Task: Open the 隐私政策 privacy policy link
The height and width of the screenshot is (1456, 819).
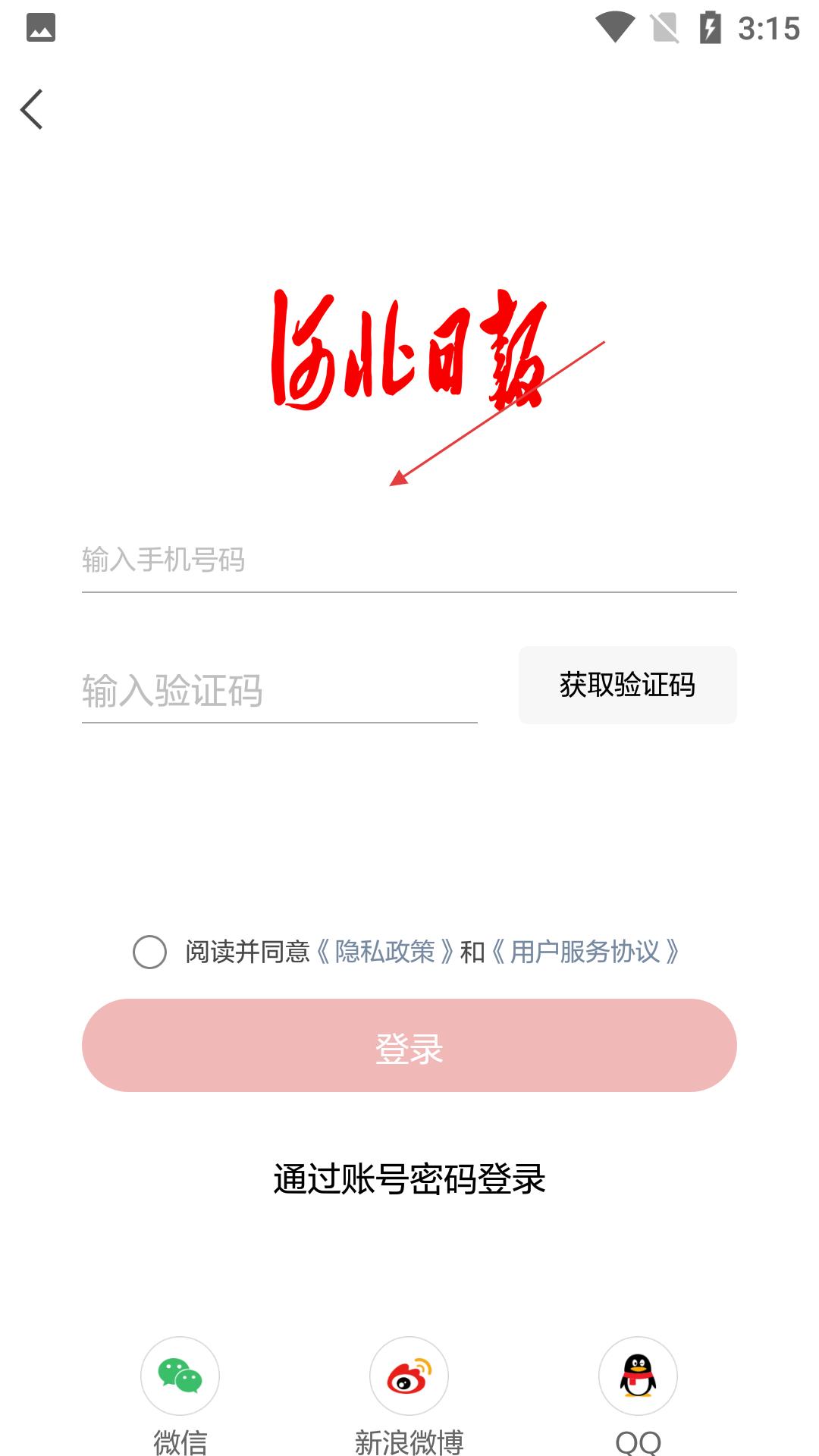Action: coord(384,952)
